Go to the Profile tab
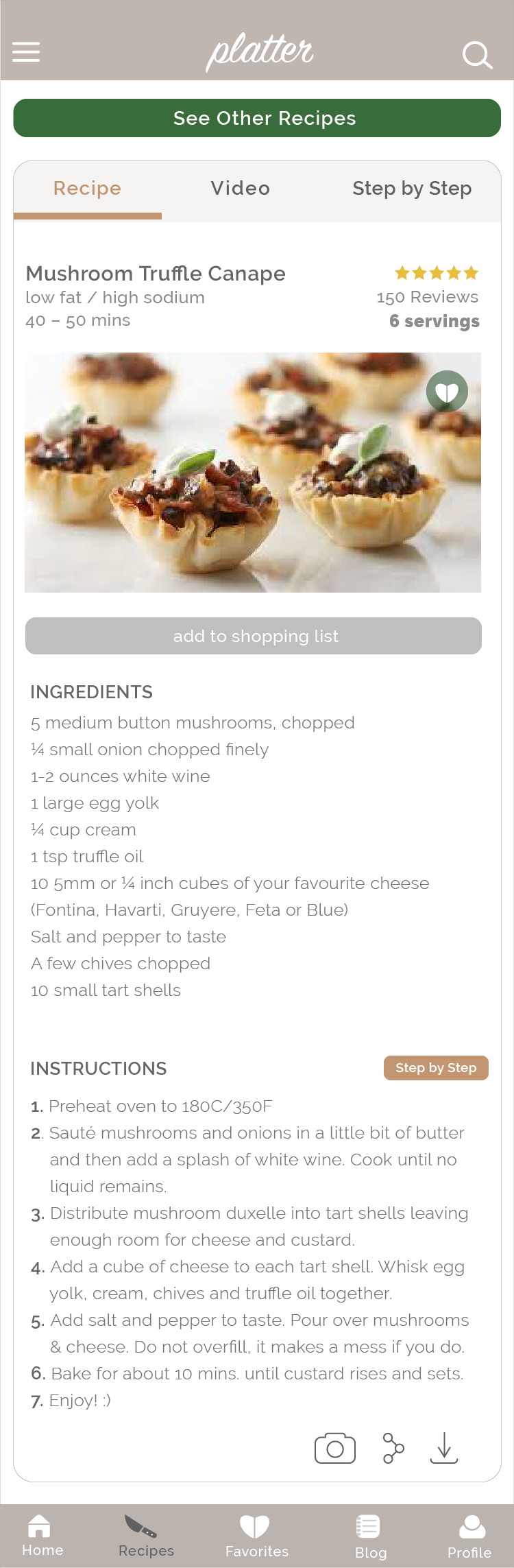 tap(469, 1536)
